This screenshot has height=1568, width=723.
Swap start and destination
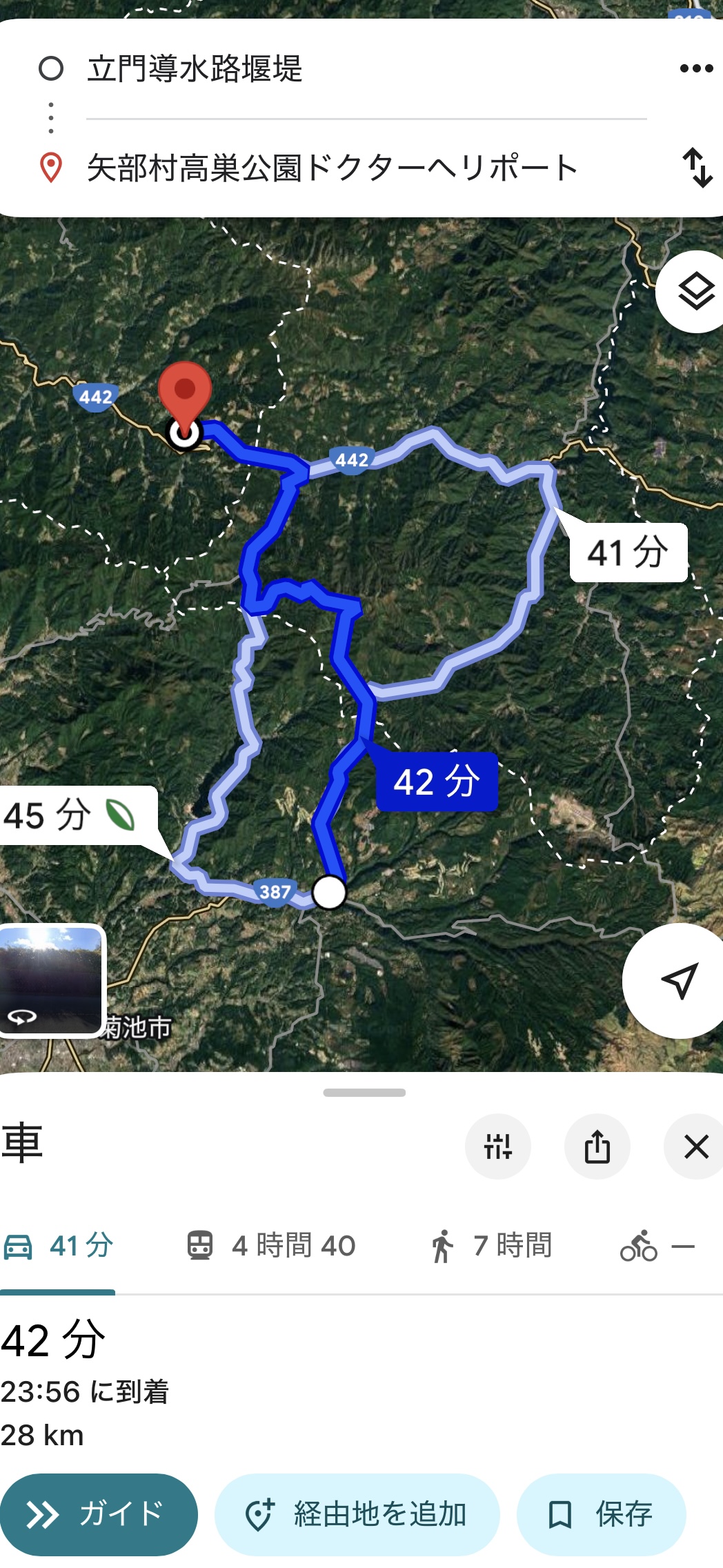(697, 168)
